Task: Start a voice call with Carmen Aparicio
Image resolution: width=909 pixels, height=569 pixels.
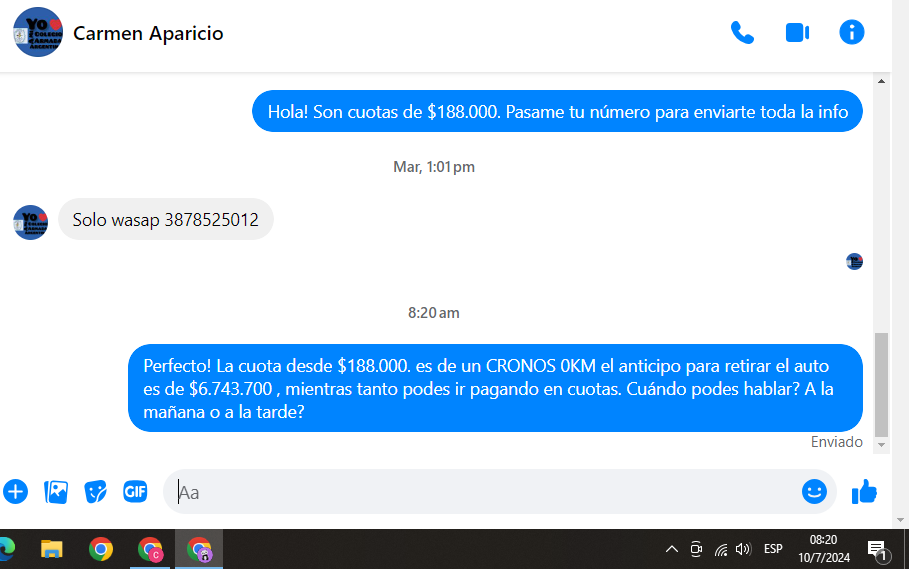Action: click(742, 32)
